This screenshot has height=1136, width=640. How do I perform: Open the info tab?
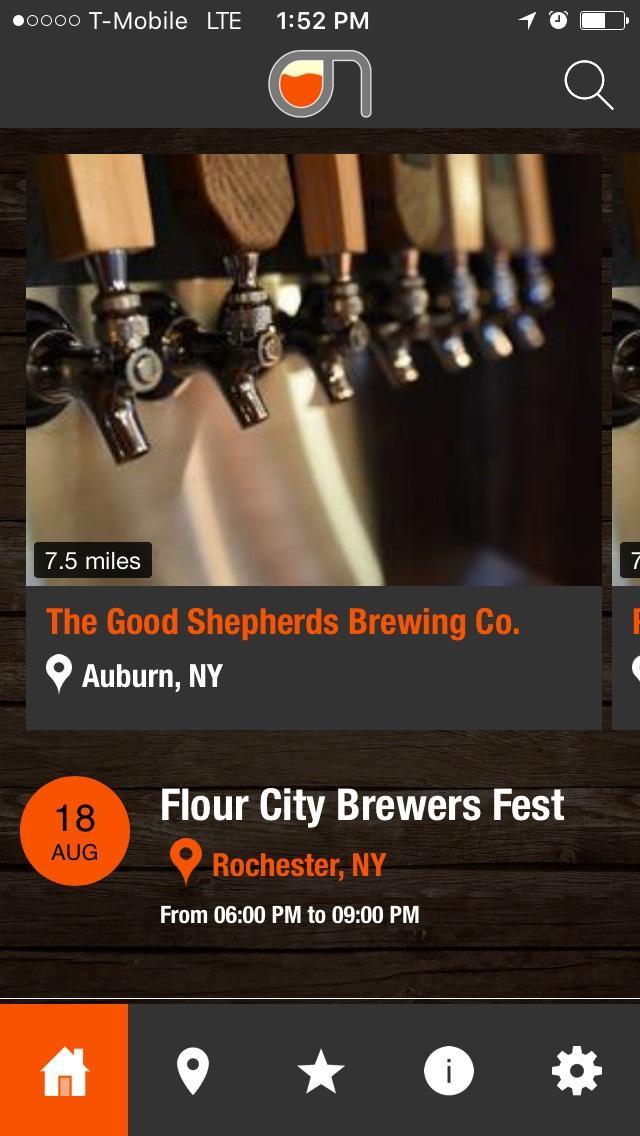click(448, 1071)
